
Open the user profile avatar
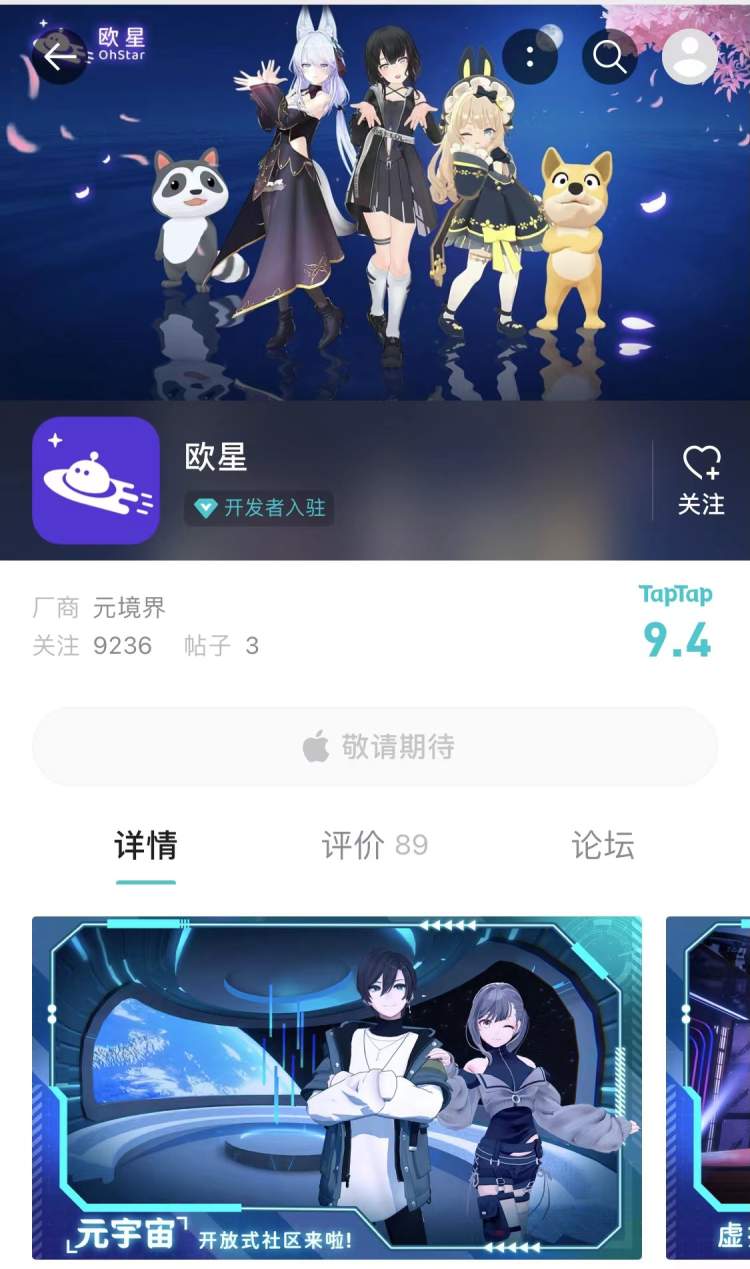(x=690, y=57)
